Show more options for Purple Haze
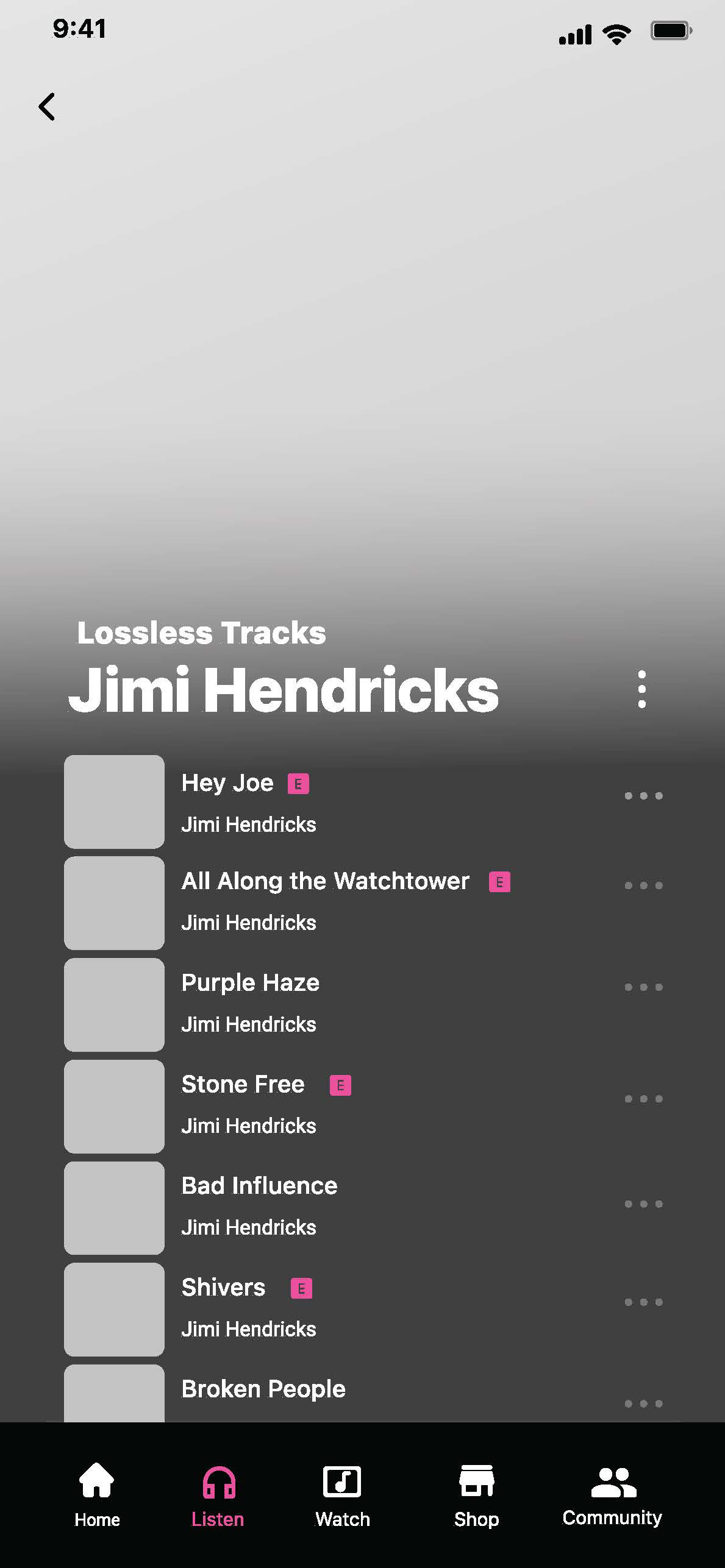 click(x=643, y=987)
